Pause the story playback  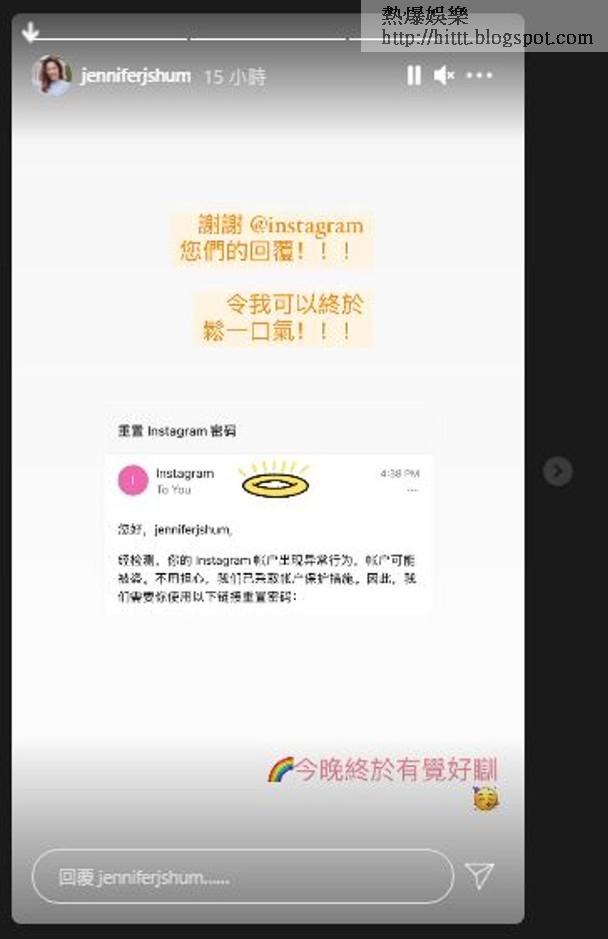413,75
